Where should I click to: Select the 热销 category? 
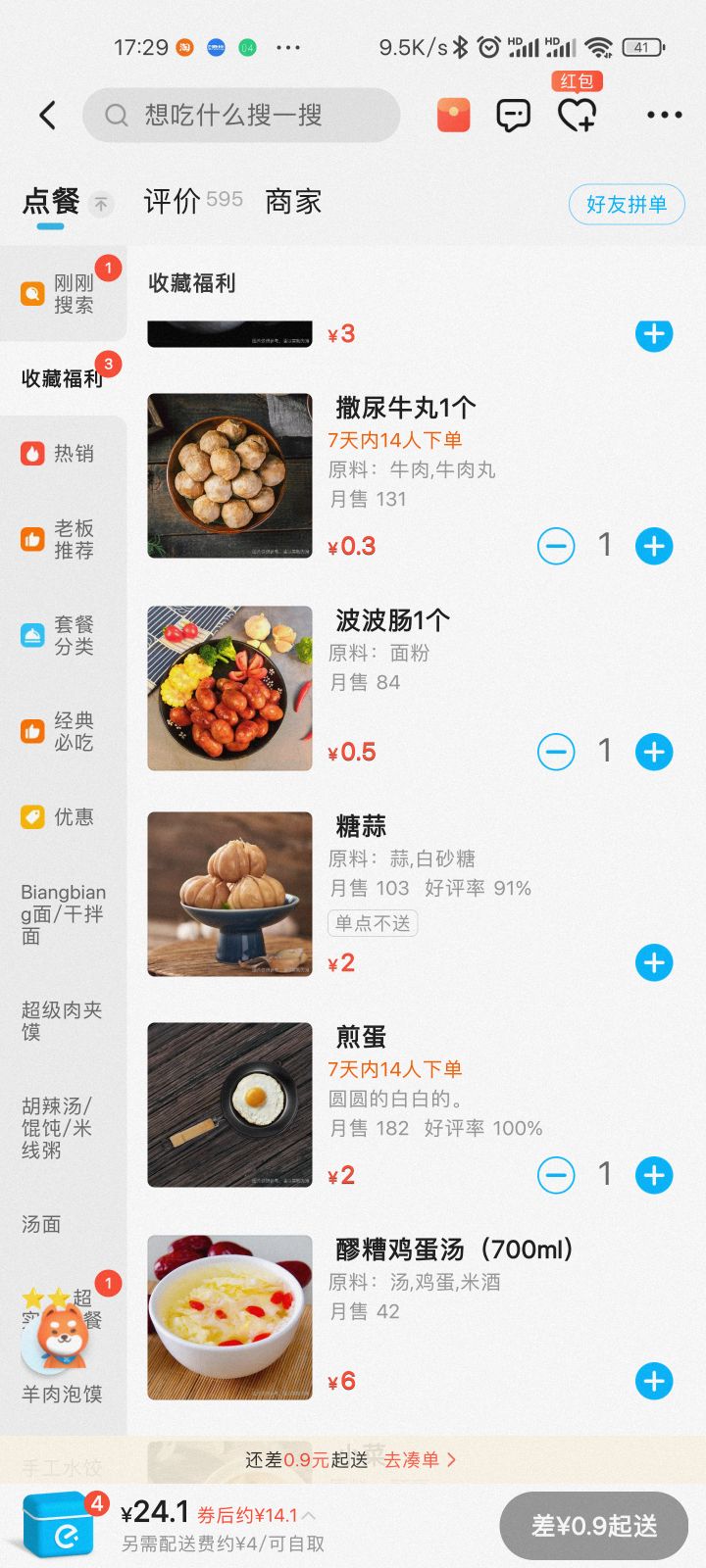(61, 453)
